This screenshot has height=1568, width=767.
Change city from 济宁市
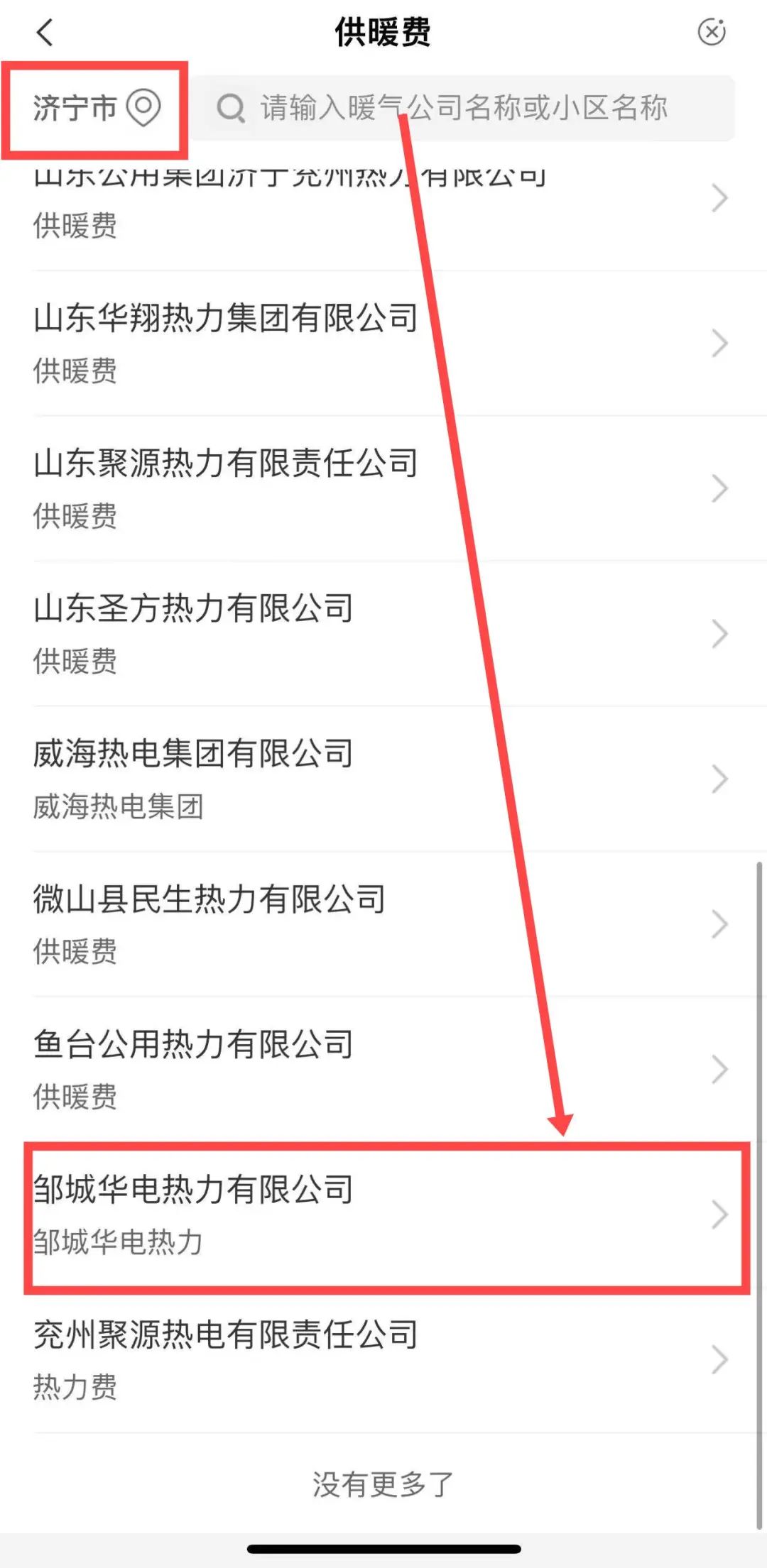click(x=95, y=109)
